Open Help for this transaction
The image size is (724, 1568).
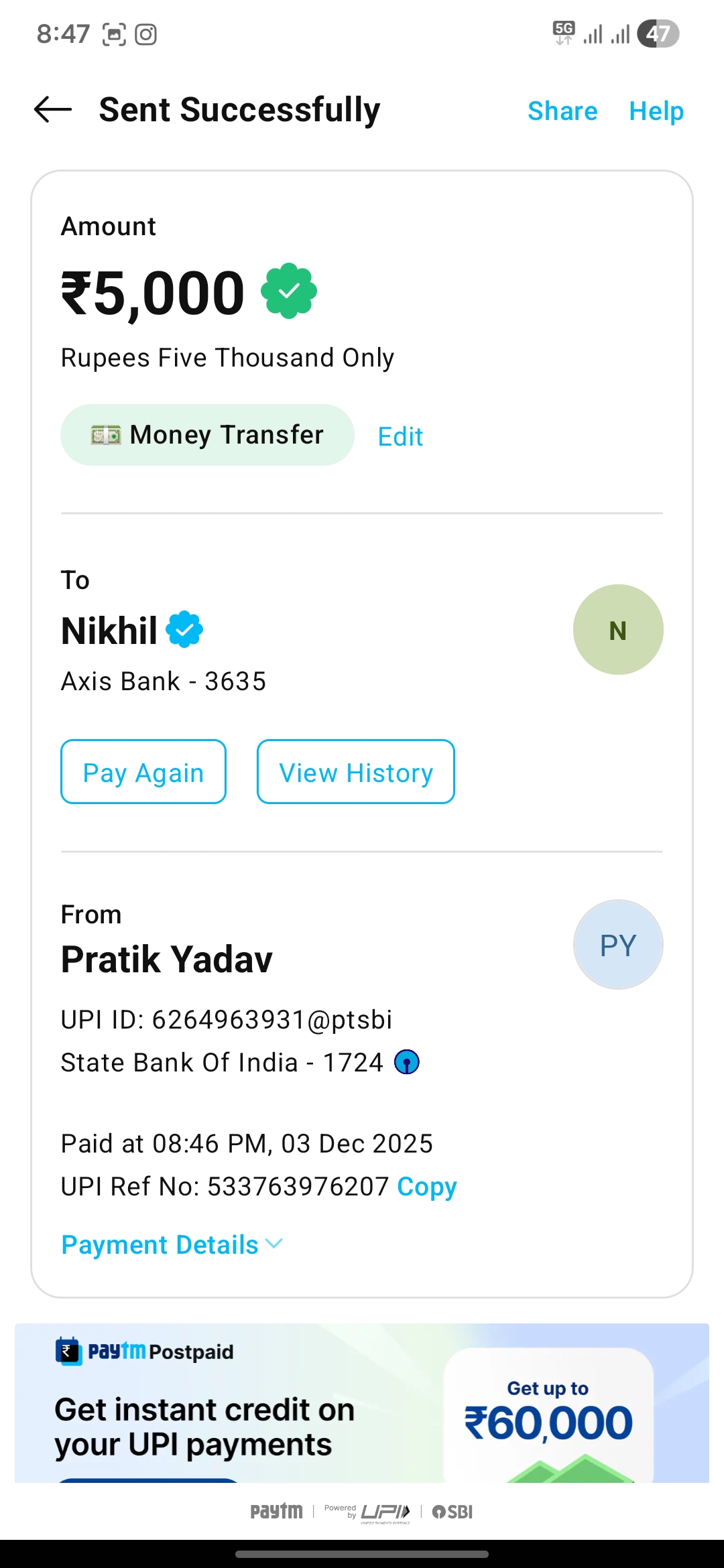click(x=656, y=111)
